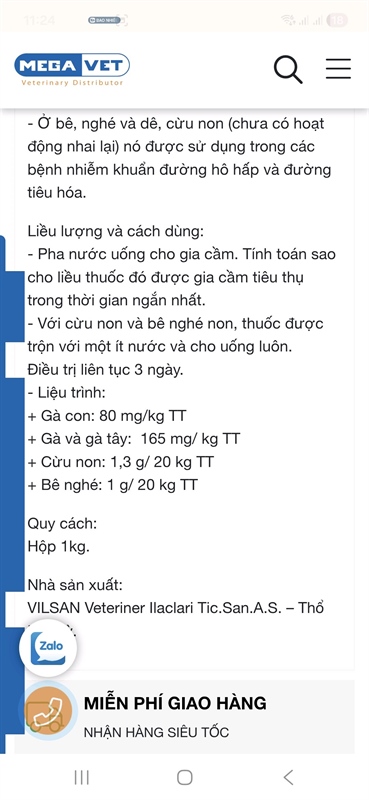Open the site search magnifier
The image size is (369, 800).
pos(288,69)
